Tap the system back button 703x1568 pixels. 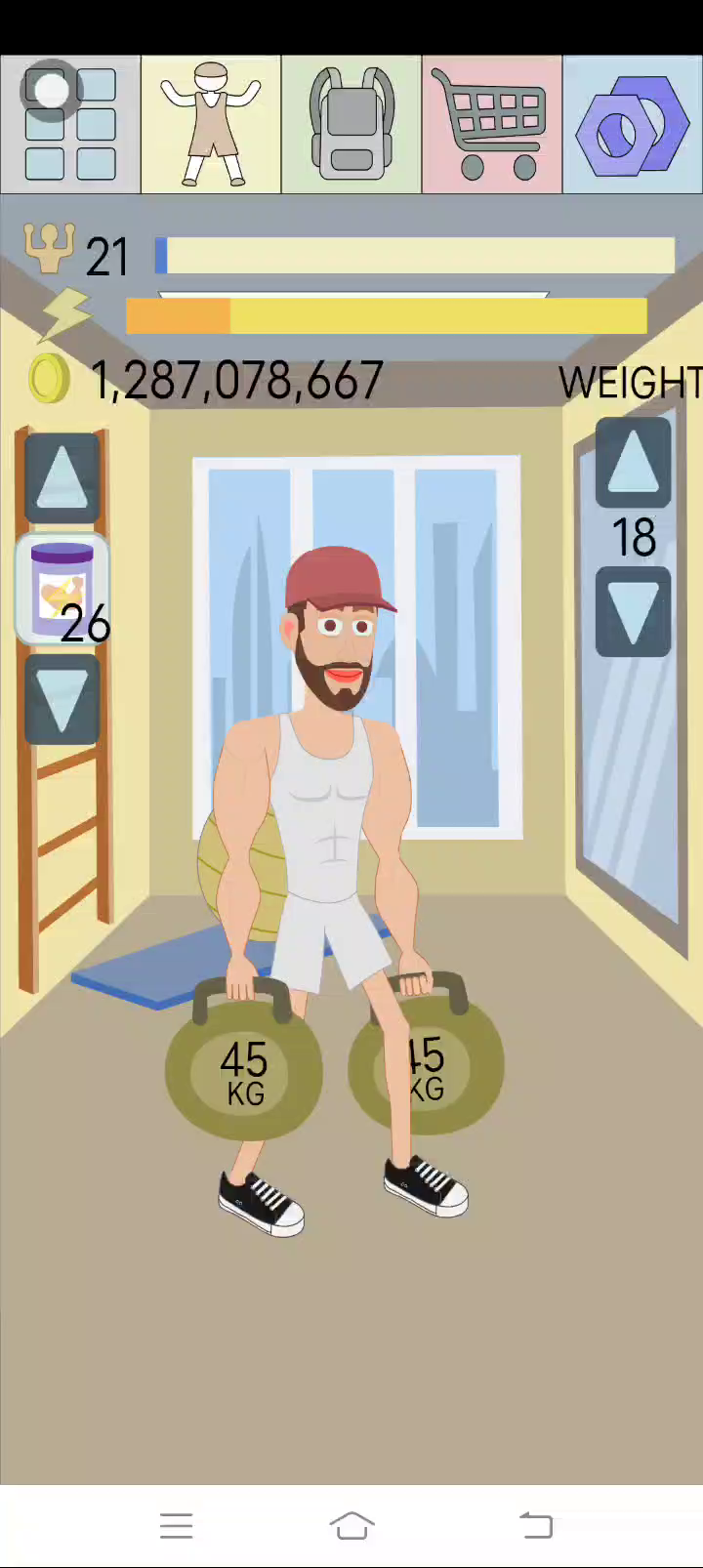[x=535, y=1525]
